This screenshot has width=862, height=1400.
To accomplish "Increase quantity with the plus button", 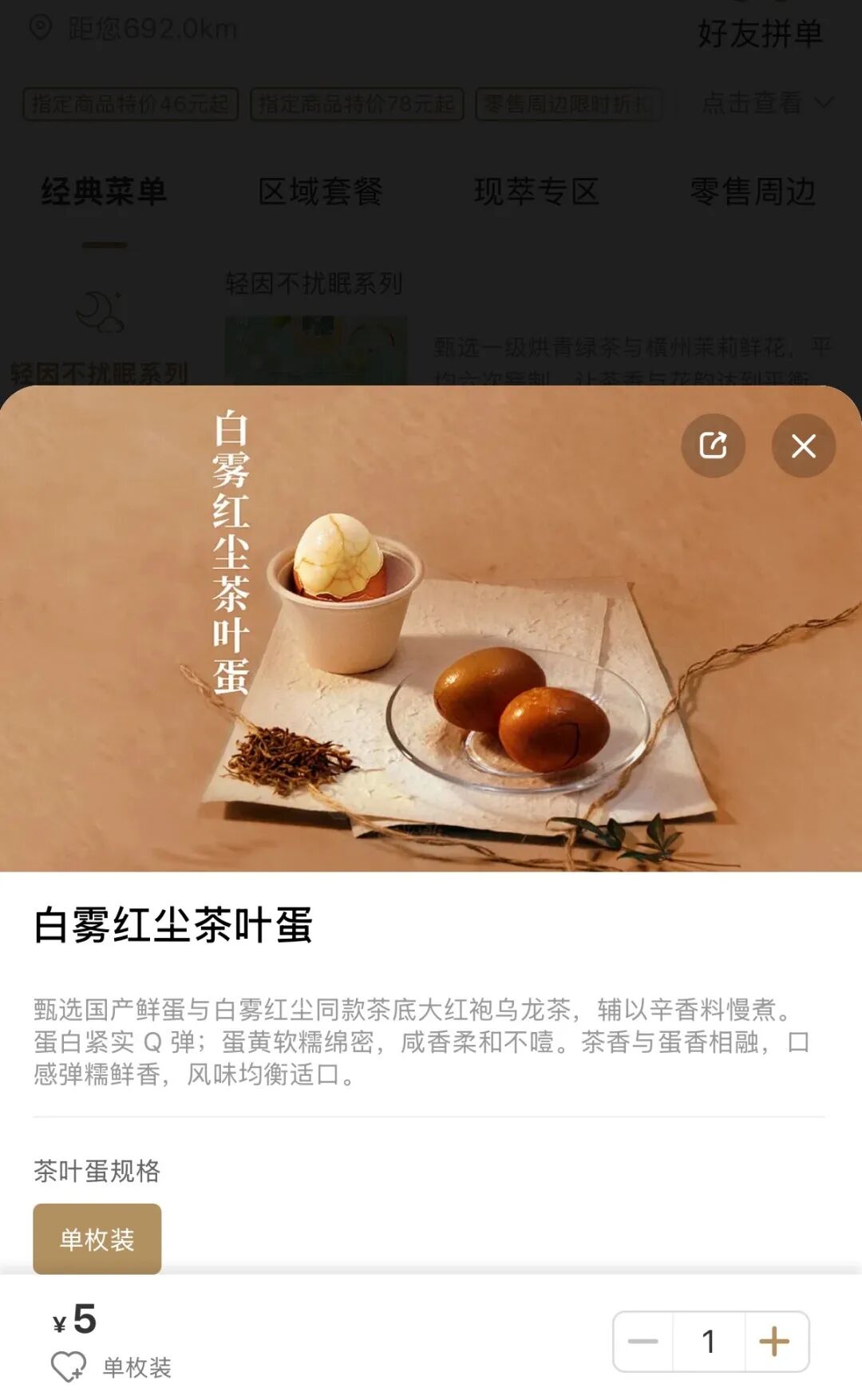I will pos(776,1341).
